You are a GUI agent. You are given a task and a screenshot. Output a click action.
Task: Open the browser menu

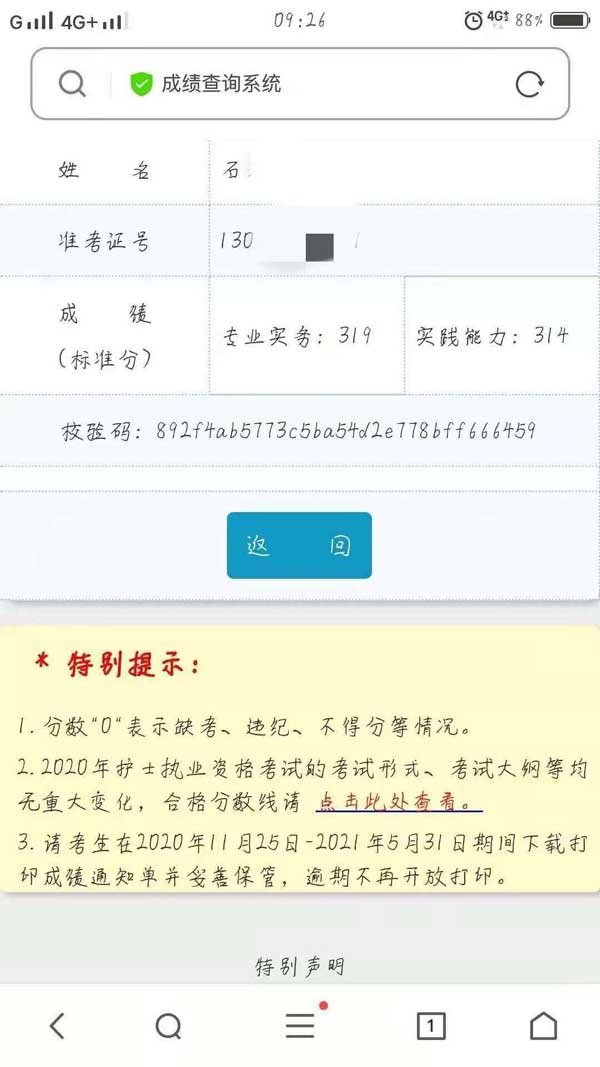click(x=300, y=1025)
